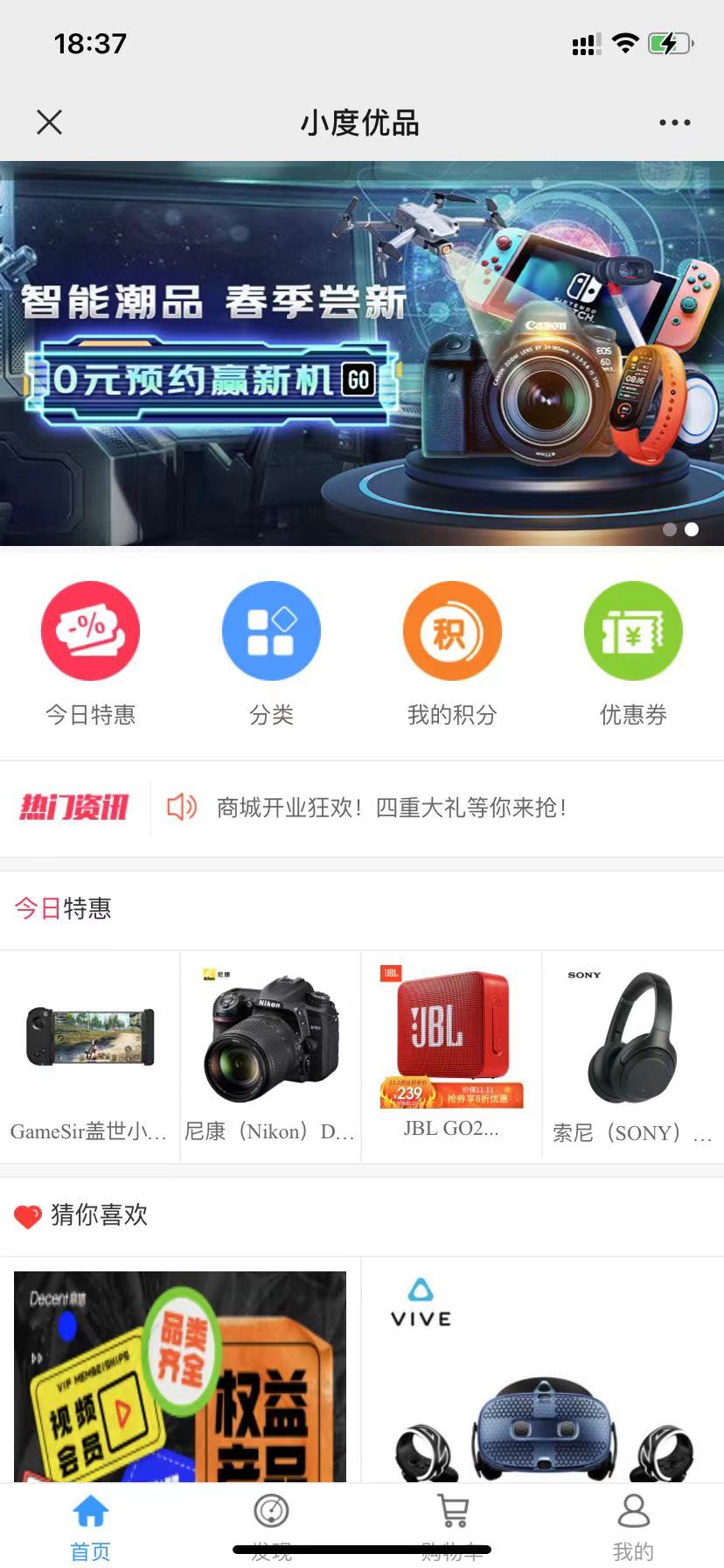
Task: Switch to the 我的 tab
Action: pyautogui.click(x=633, y=1522)
